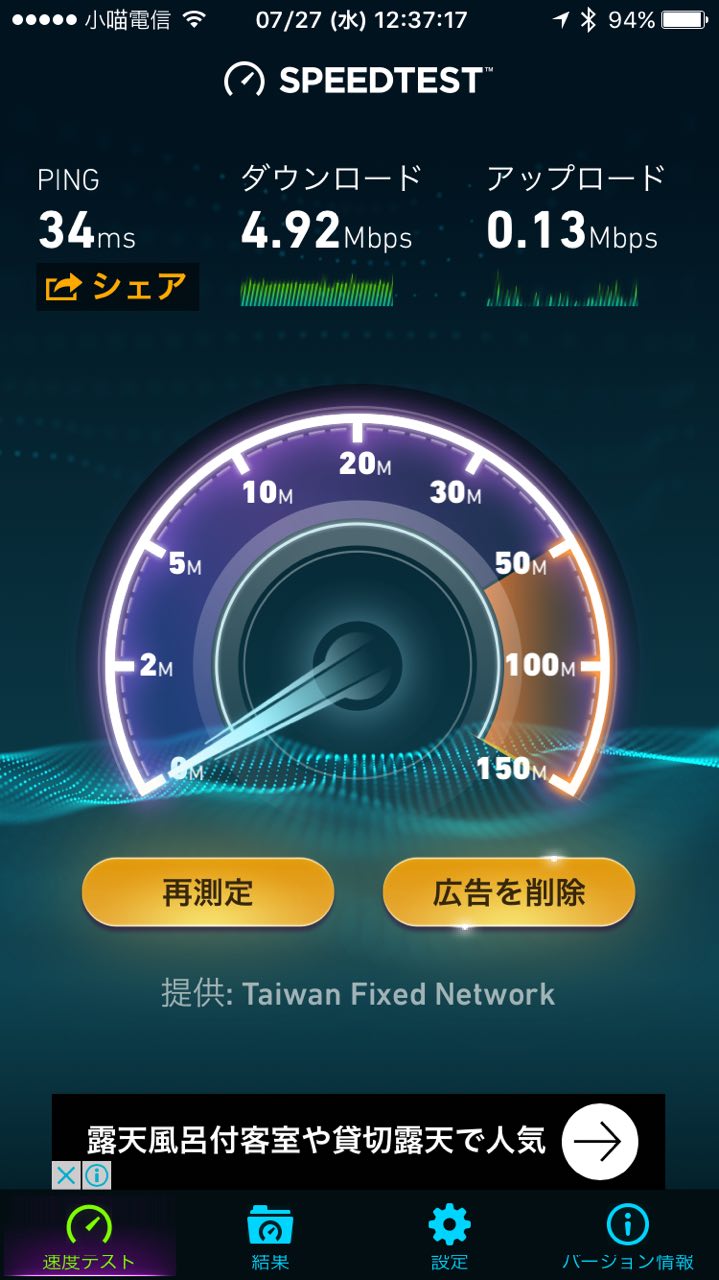Open the hot spring ad arrow
This screenshot has width=719, height=1280.
(x=599, y=1142)
